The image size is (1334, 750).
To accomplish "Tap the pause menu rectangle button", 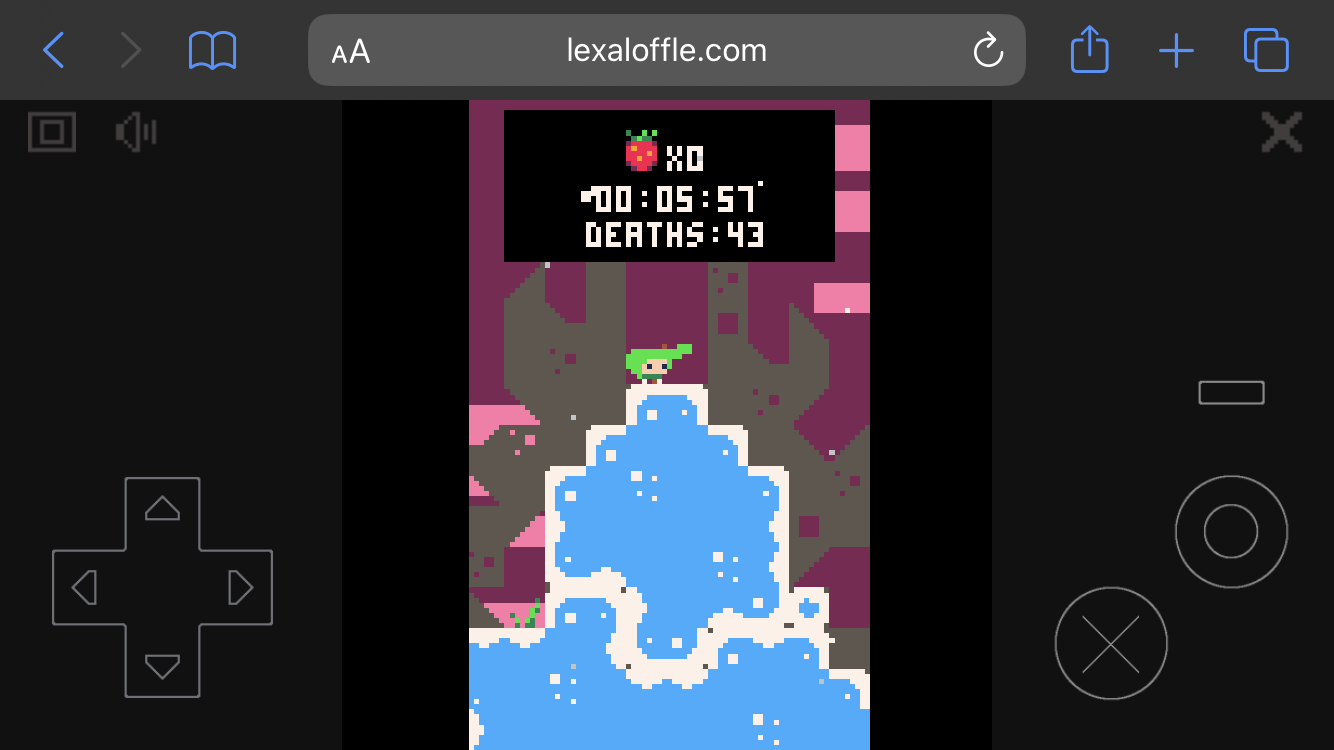I will click(1231, 392).
